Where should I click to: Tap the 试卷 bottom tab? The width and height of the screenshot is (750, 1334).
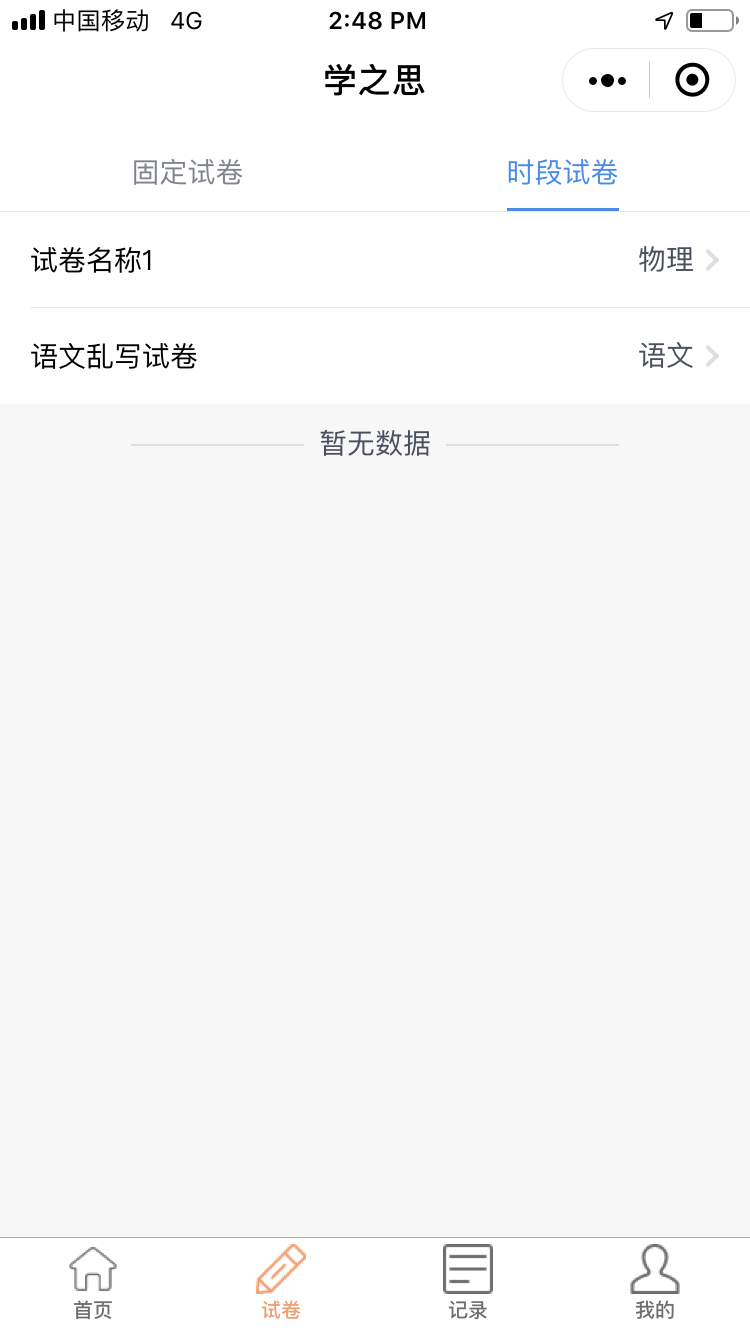pyautogui.click(x=281, y=1284)
